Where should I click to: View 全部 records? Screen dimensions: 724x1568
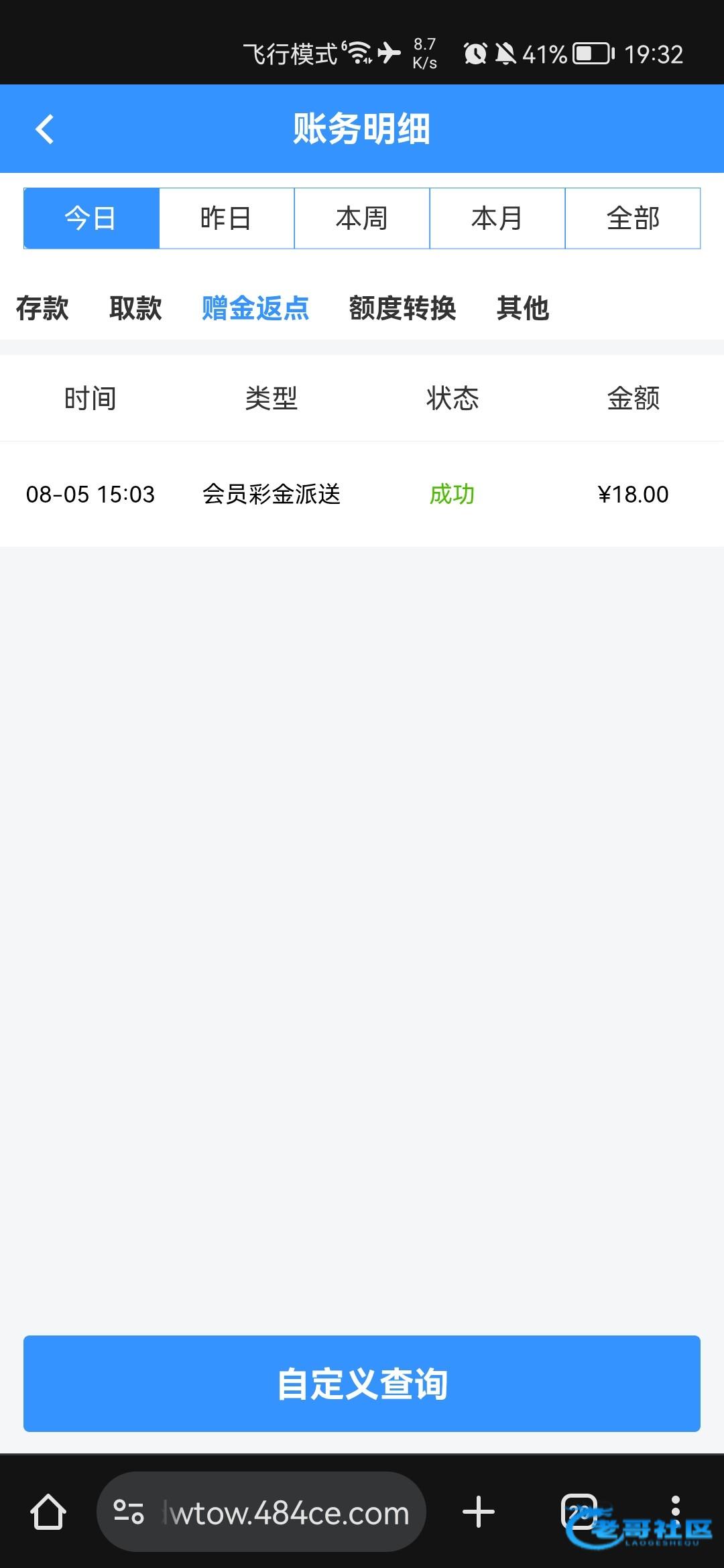click(x=633, y=218)
